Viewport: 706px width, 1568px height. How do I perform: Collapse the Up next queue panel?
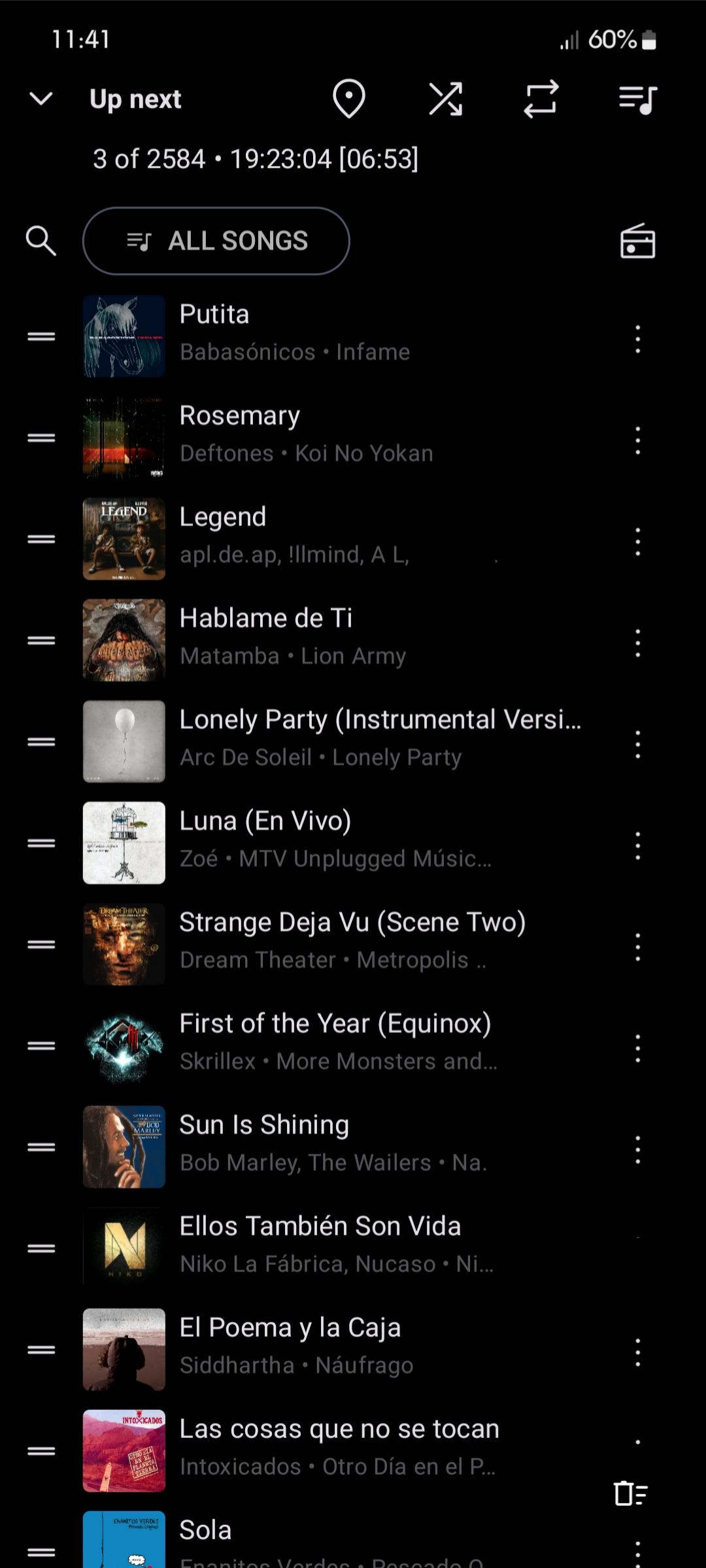click(x=41, y=99)
